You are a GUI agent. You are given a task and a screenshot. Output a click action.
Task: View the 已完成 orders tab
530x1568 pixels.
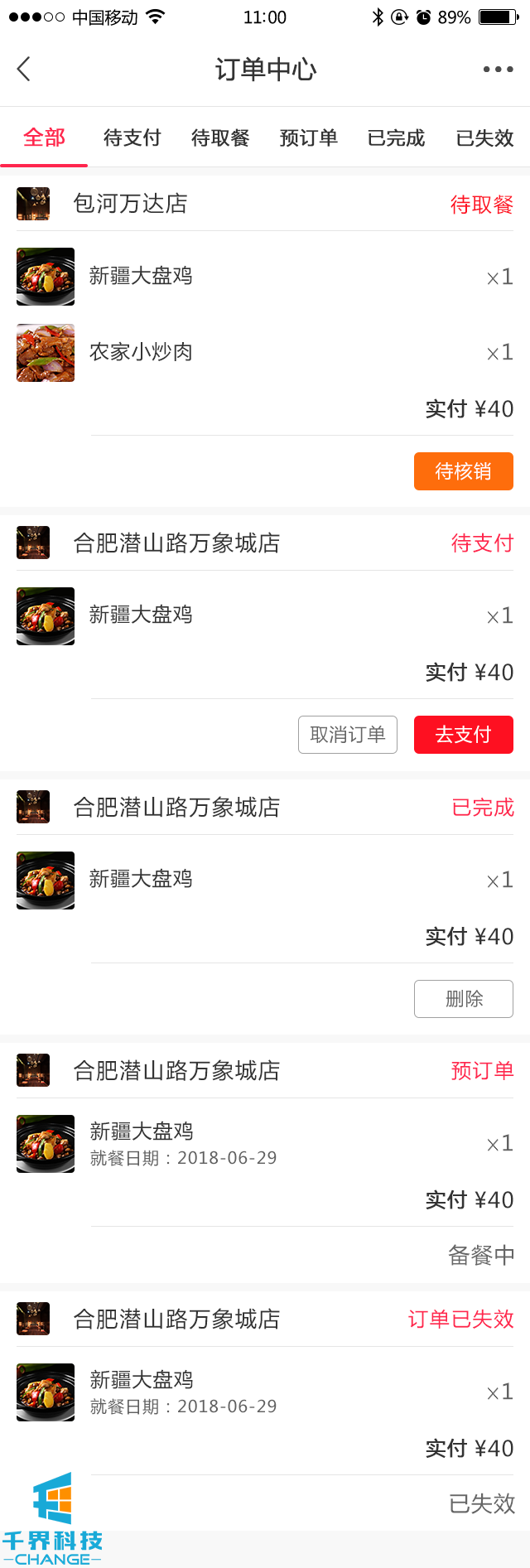pos(396,138)
